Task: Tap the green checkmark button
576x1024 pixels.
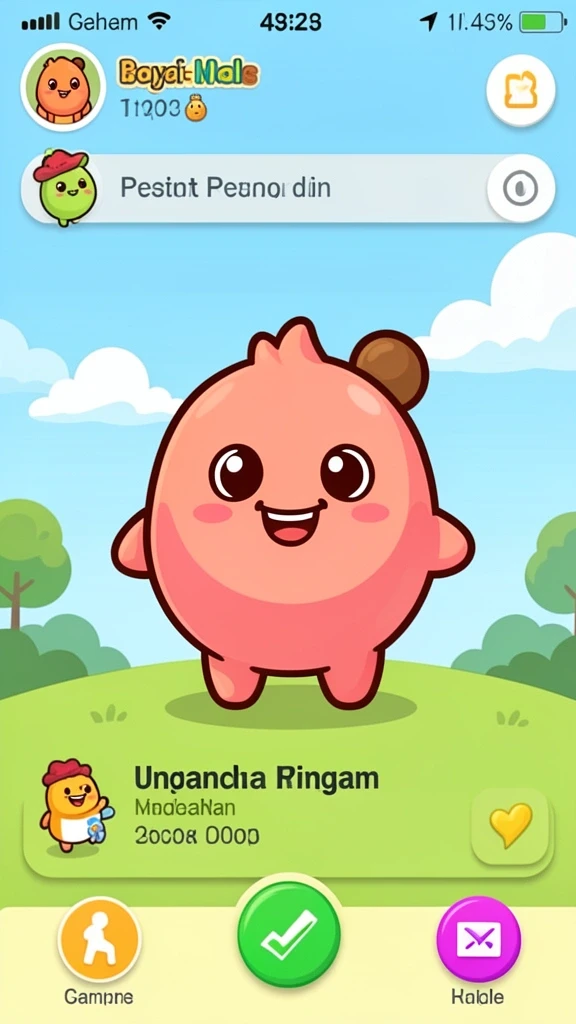Action: (289, 934)
